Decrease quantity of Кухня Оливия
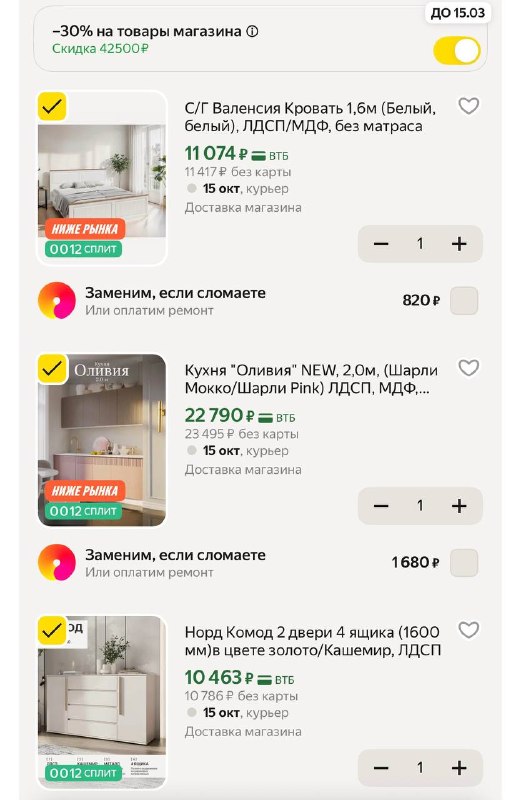This screenshot has height=800, width=521. (381, 506)
